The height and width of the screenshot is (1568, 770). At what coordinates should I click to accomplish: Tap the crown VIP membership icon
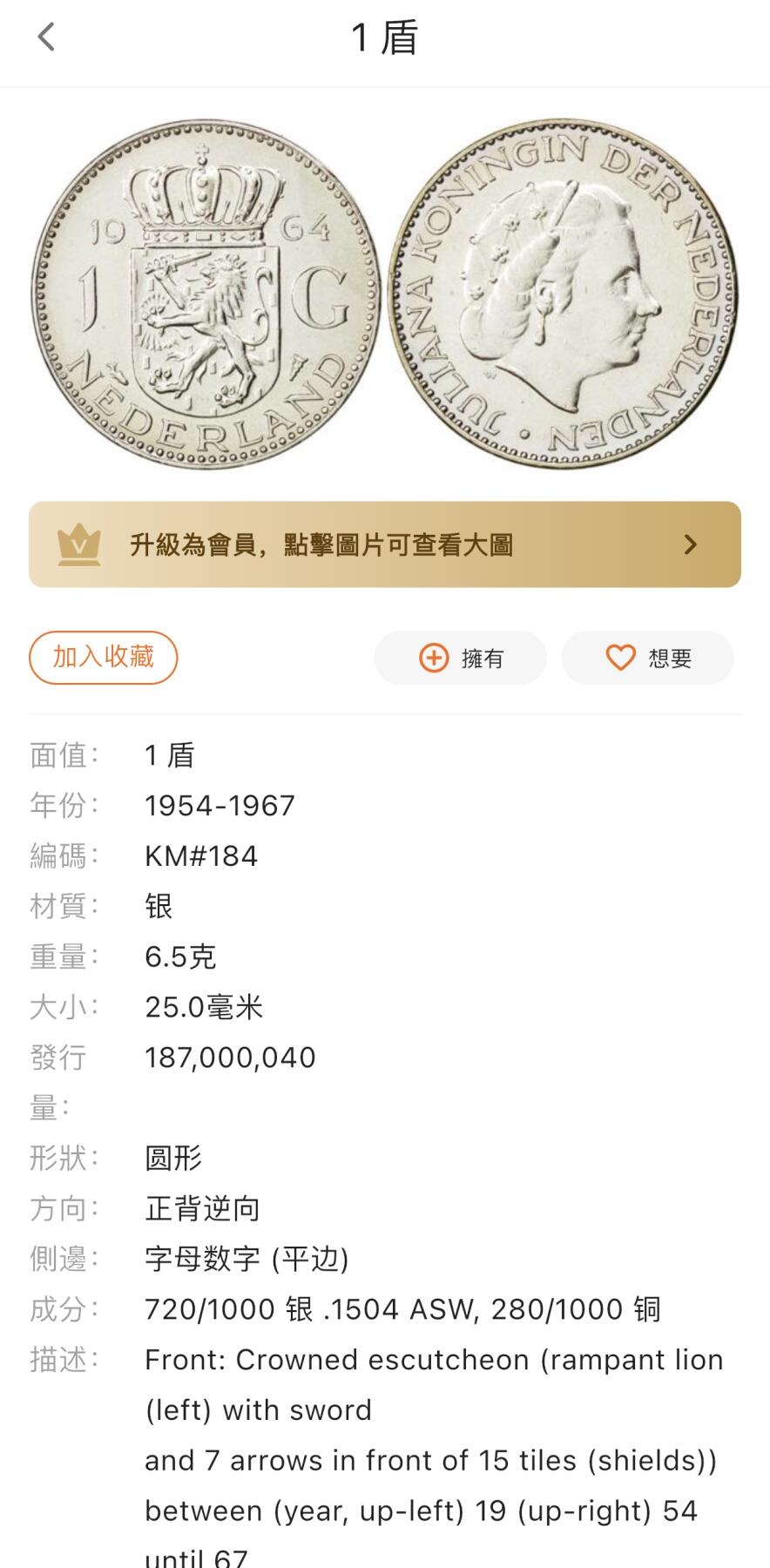pos(78,544)
